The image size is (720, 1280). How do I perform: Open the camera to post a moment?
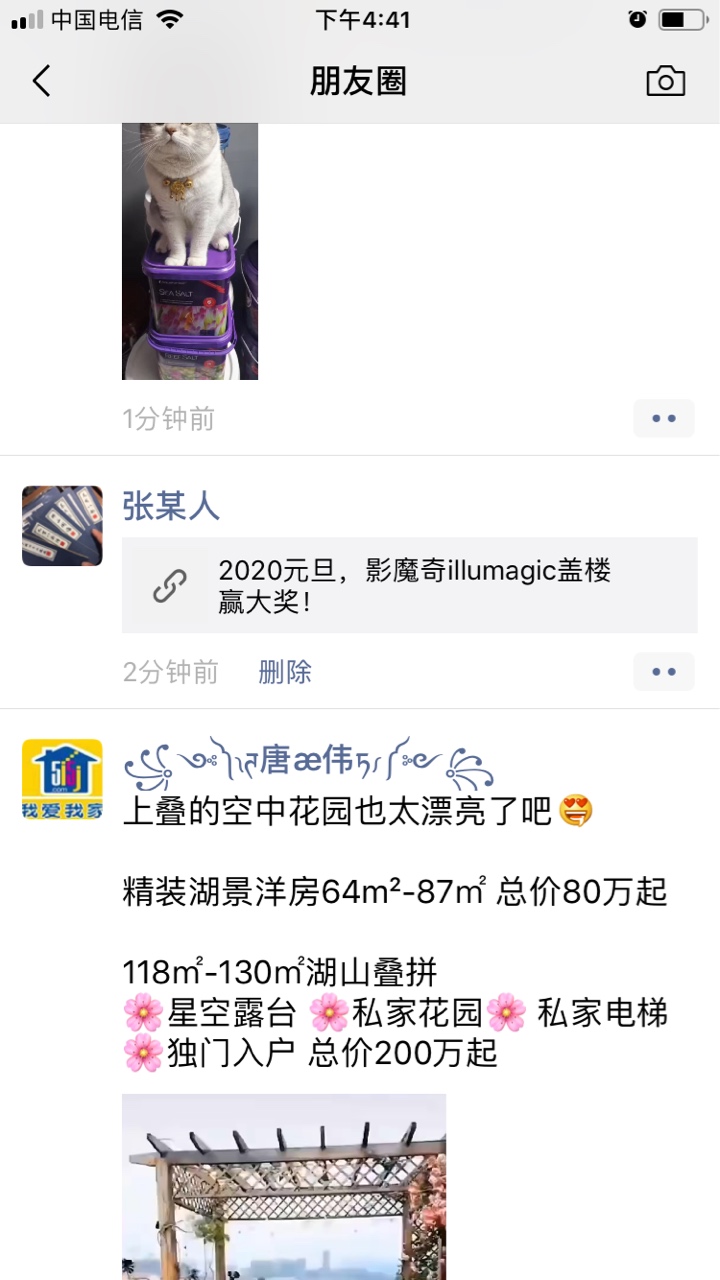(665, 81)
